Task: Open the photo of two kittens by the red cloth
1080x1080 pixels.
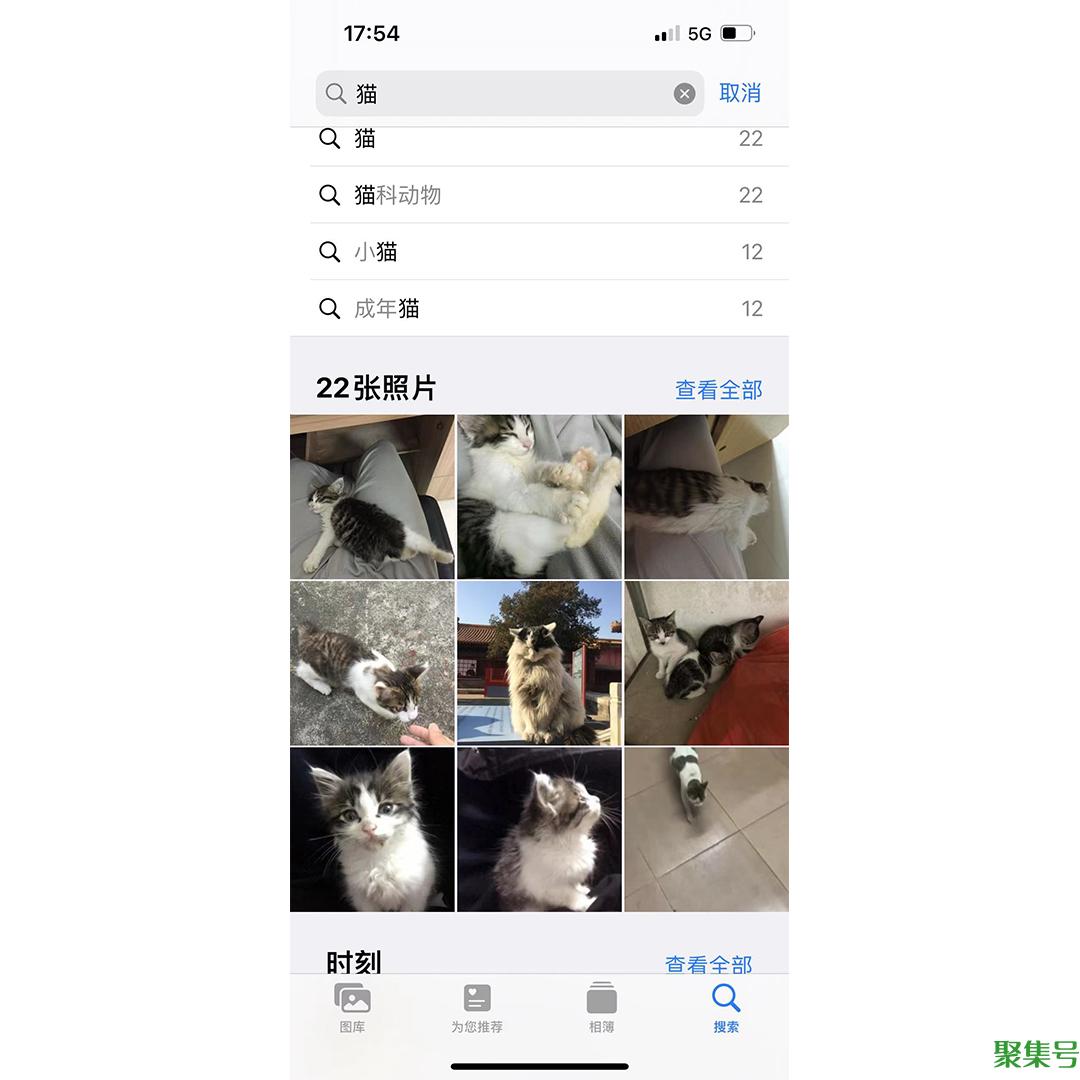Action: click(x=706, y=663)
